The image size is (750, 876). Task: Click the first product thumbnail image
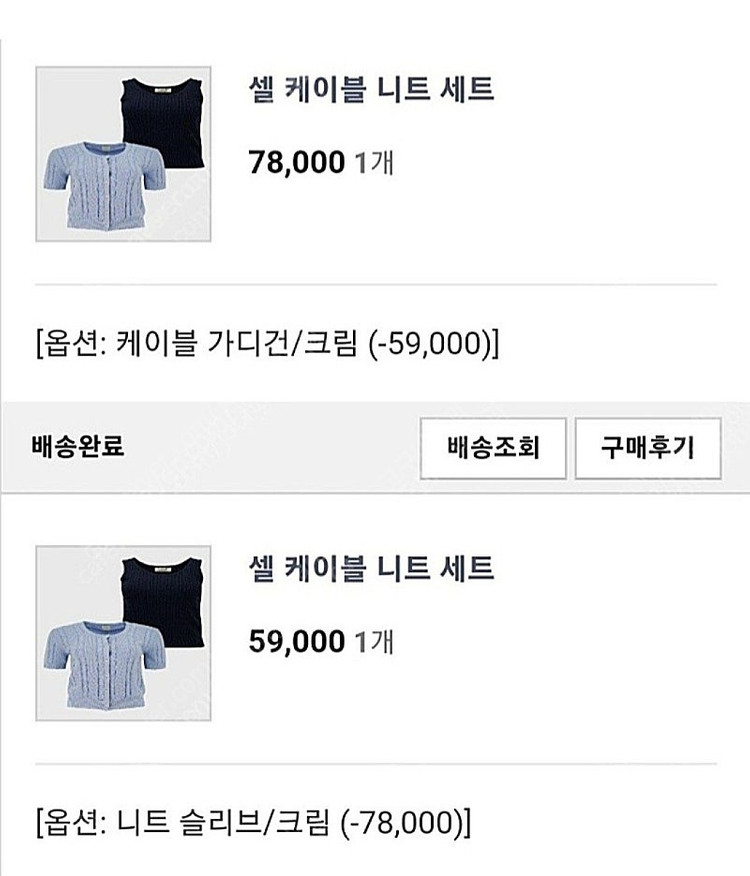[x=122, y=153]
